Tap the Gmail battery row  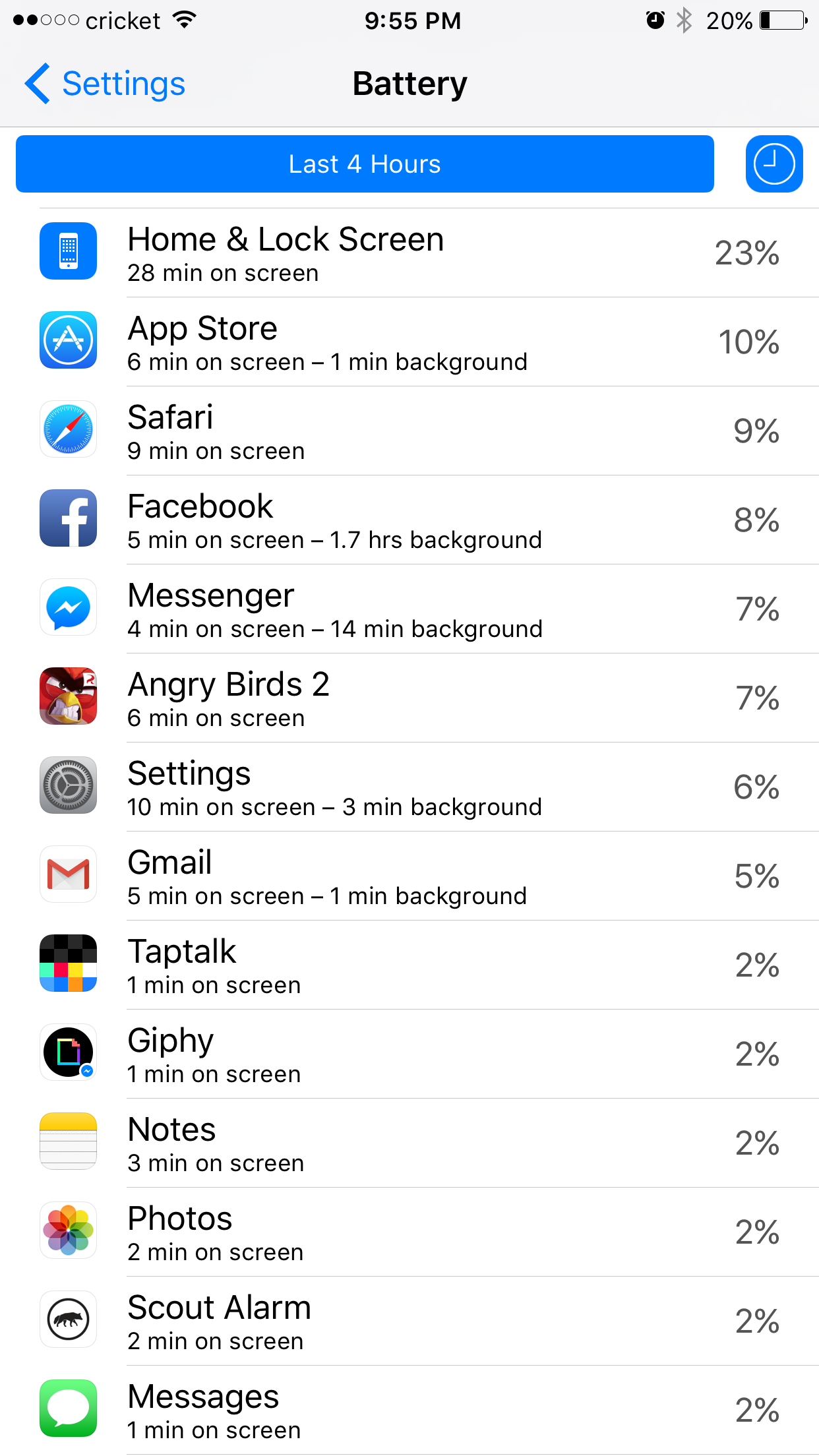409,876
